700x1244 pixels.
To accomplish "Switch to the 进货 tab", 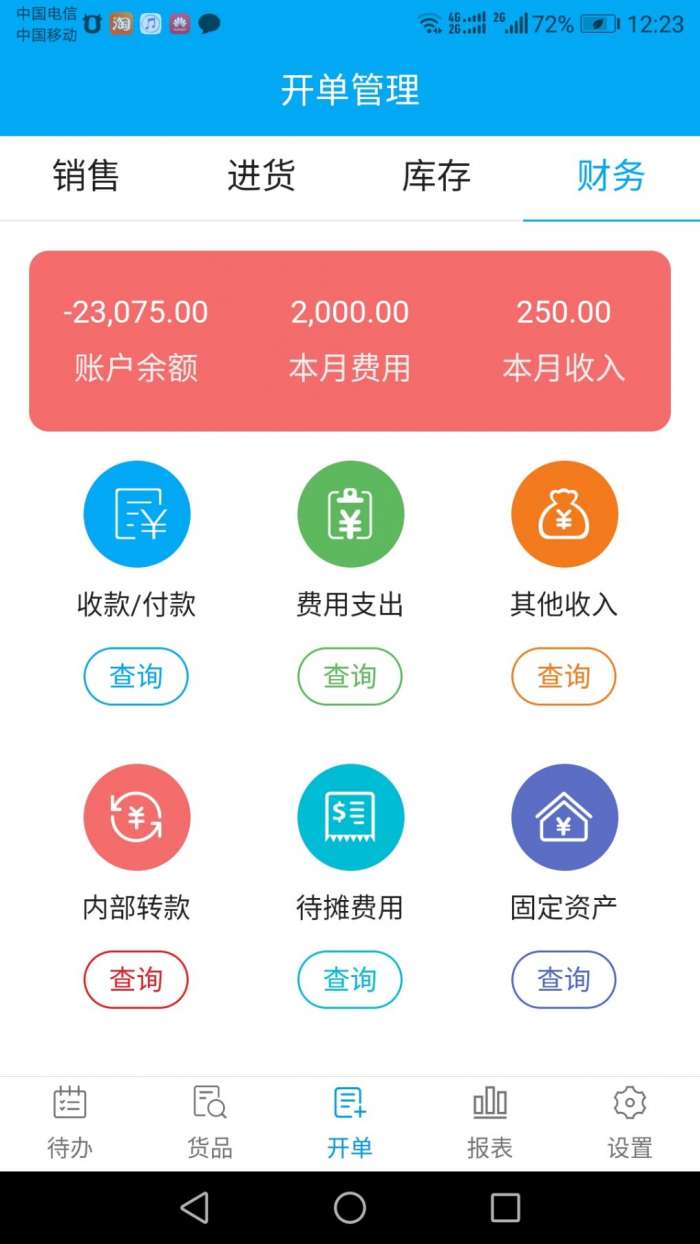I will point(261,177).
